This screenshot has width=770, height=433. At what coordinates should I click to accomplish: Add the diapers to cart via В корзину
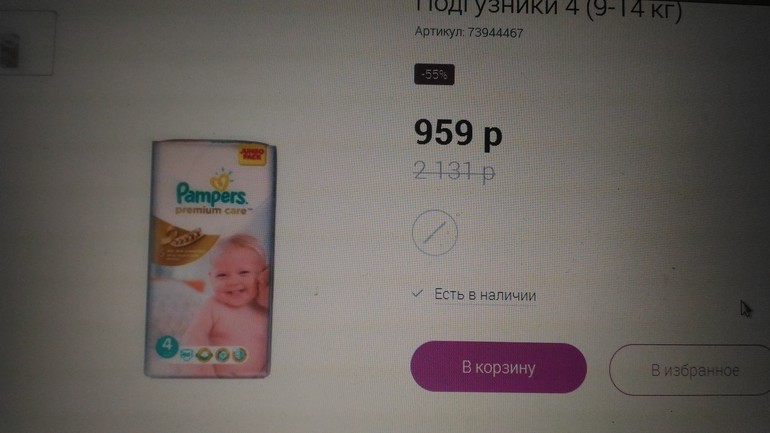tap(498, 368)
